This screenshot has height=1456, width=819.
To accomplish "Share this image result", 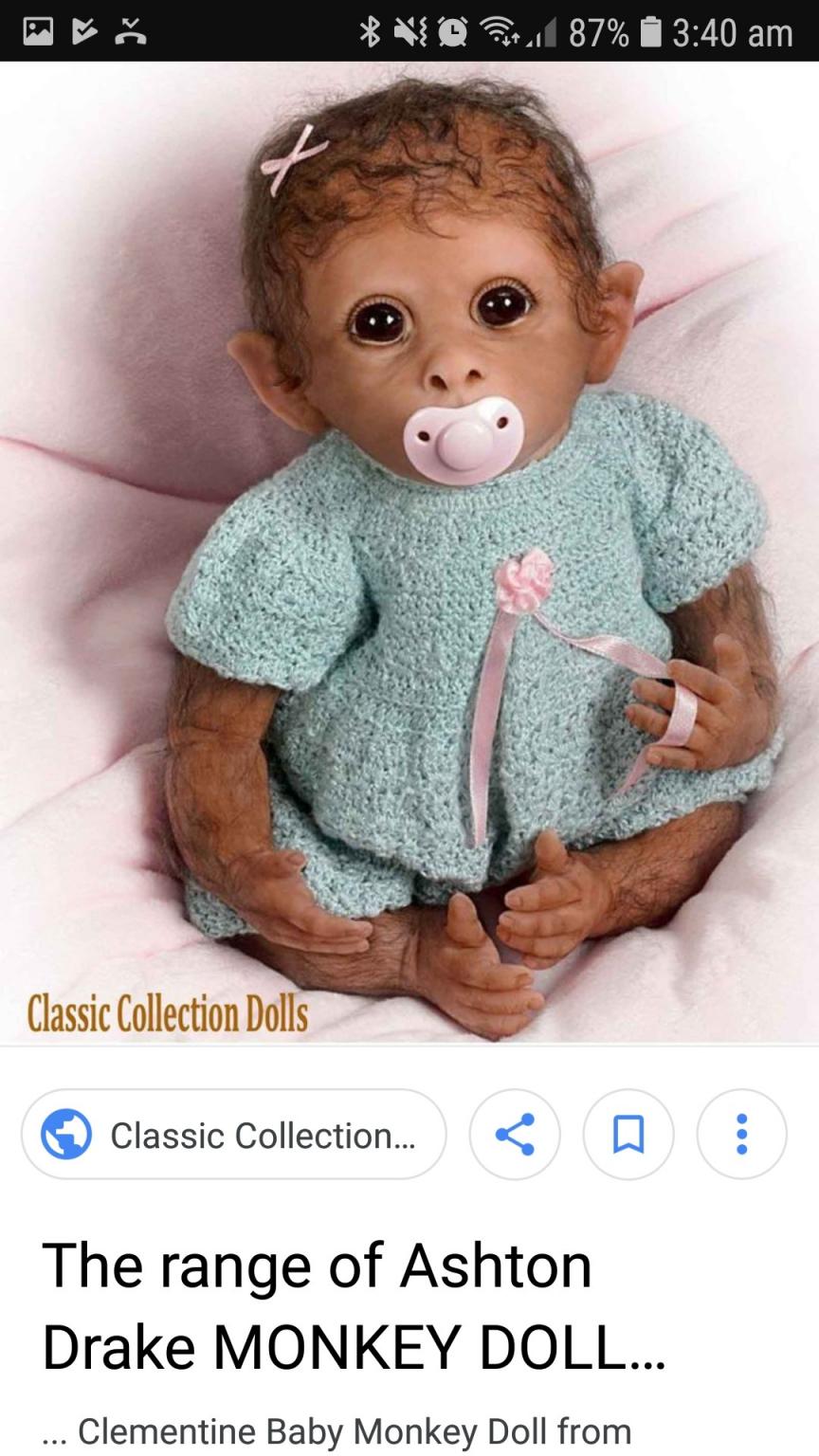I will click(515, 1135).
